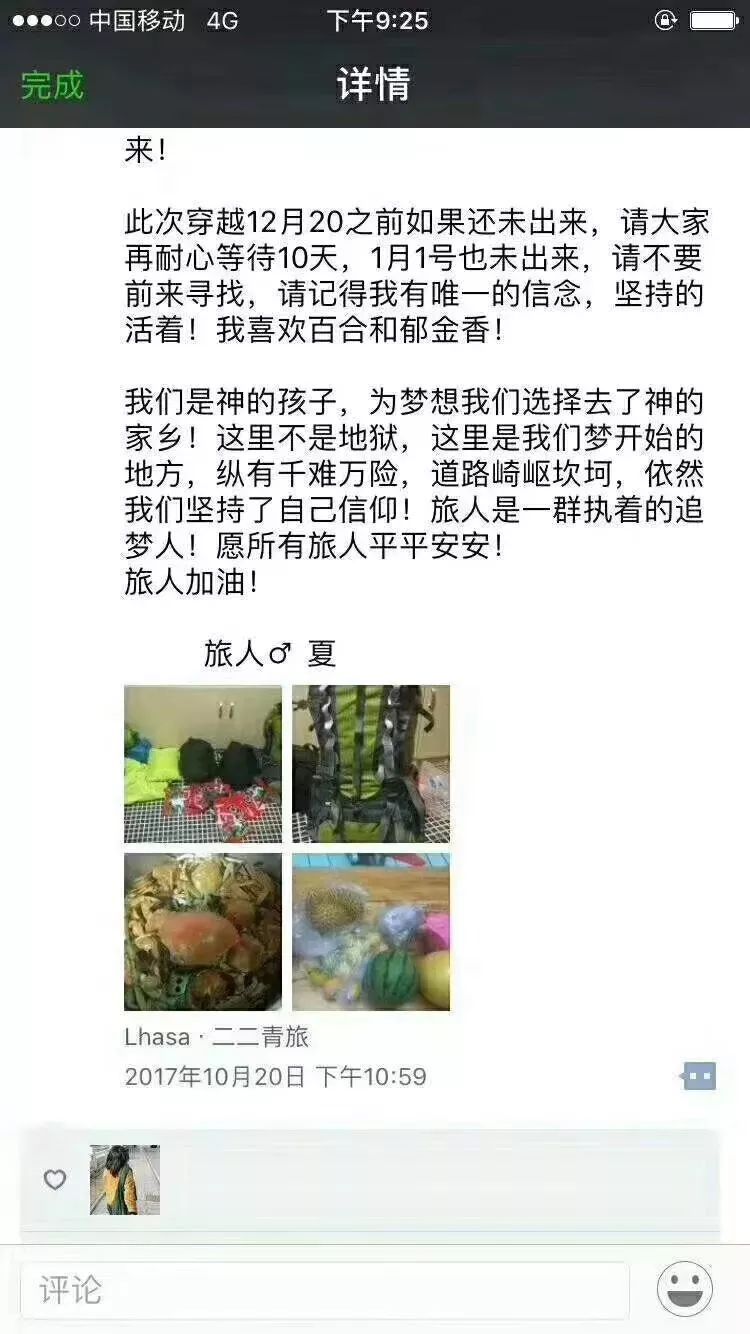This screenshot has height=1334, width=750.
Task: Tap 完成 to close the detail view
Action: tap(52, 85)
